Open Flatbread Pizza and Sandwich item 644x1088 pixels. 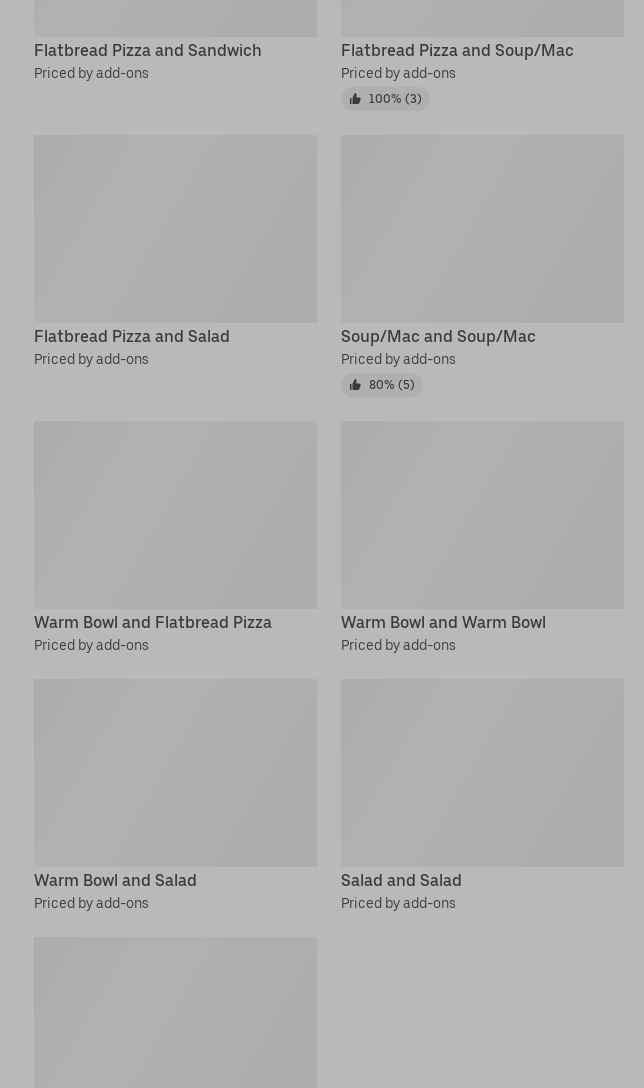[148, 50]
